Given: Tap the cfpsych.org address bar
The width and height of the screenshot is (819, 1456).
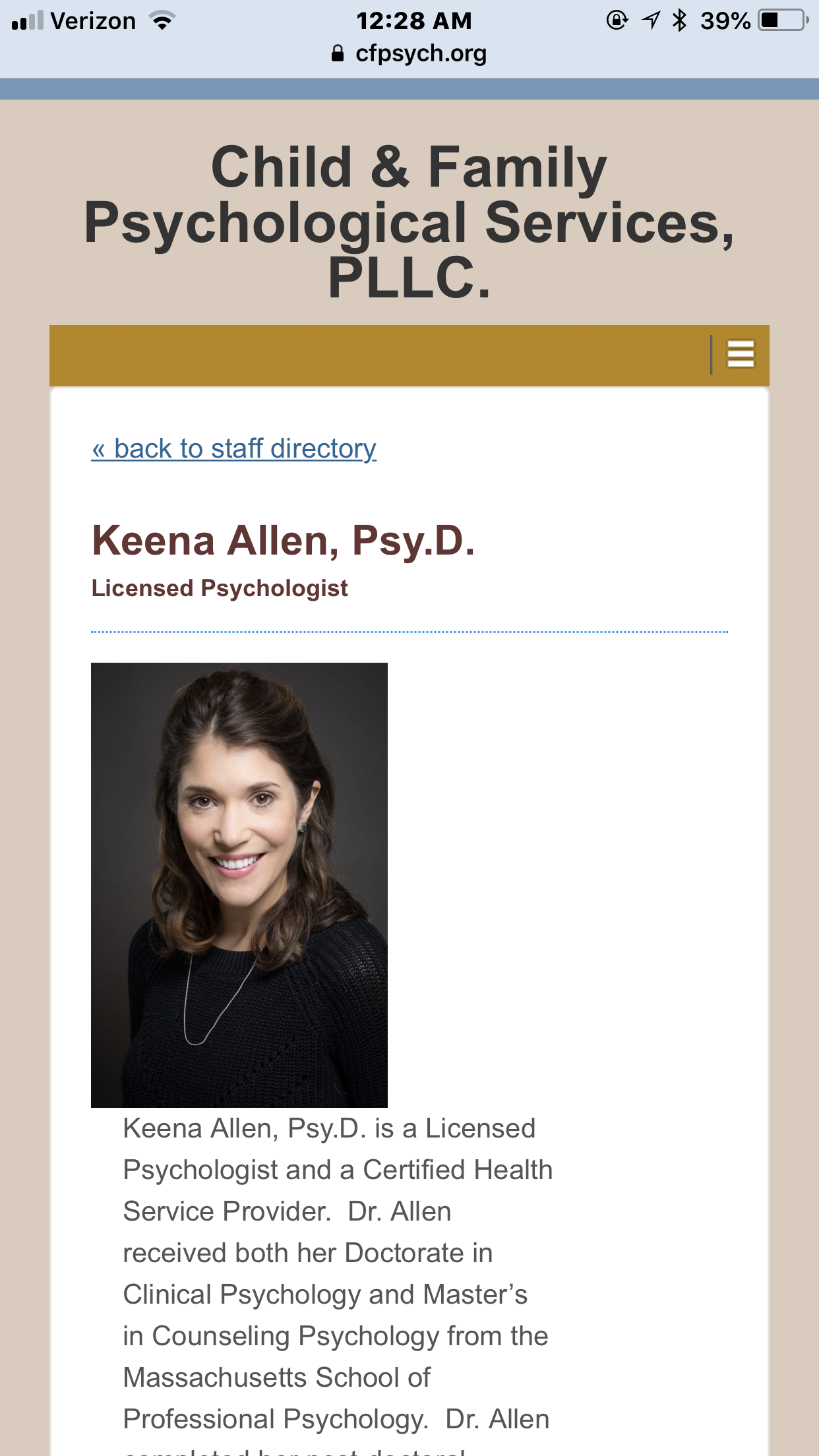Looking at the screenshot, I should coord(409,53).
